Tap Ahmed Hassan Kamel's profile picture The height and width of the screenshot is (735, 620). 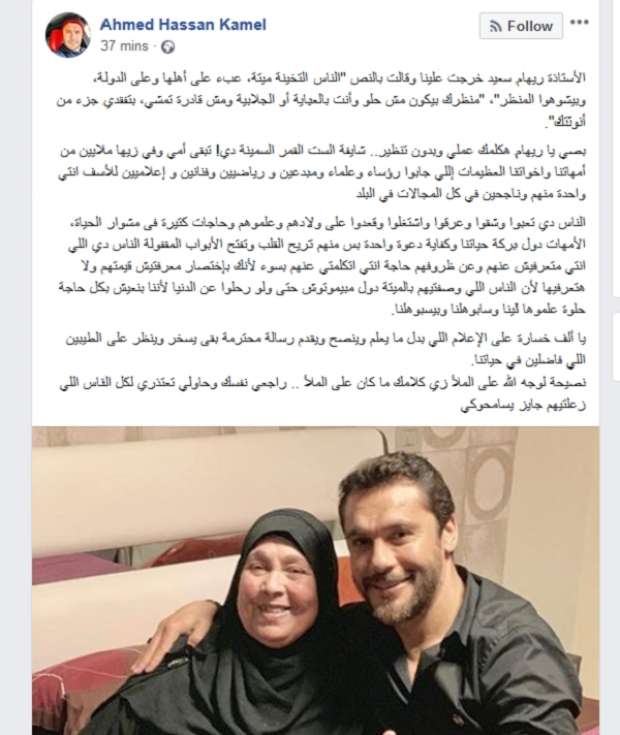click(x=69, y=35)
